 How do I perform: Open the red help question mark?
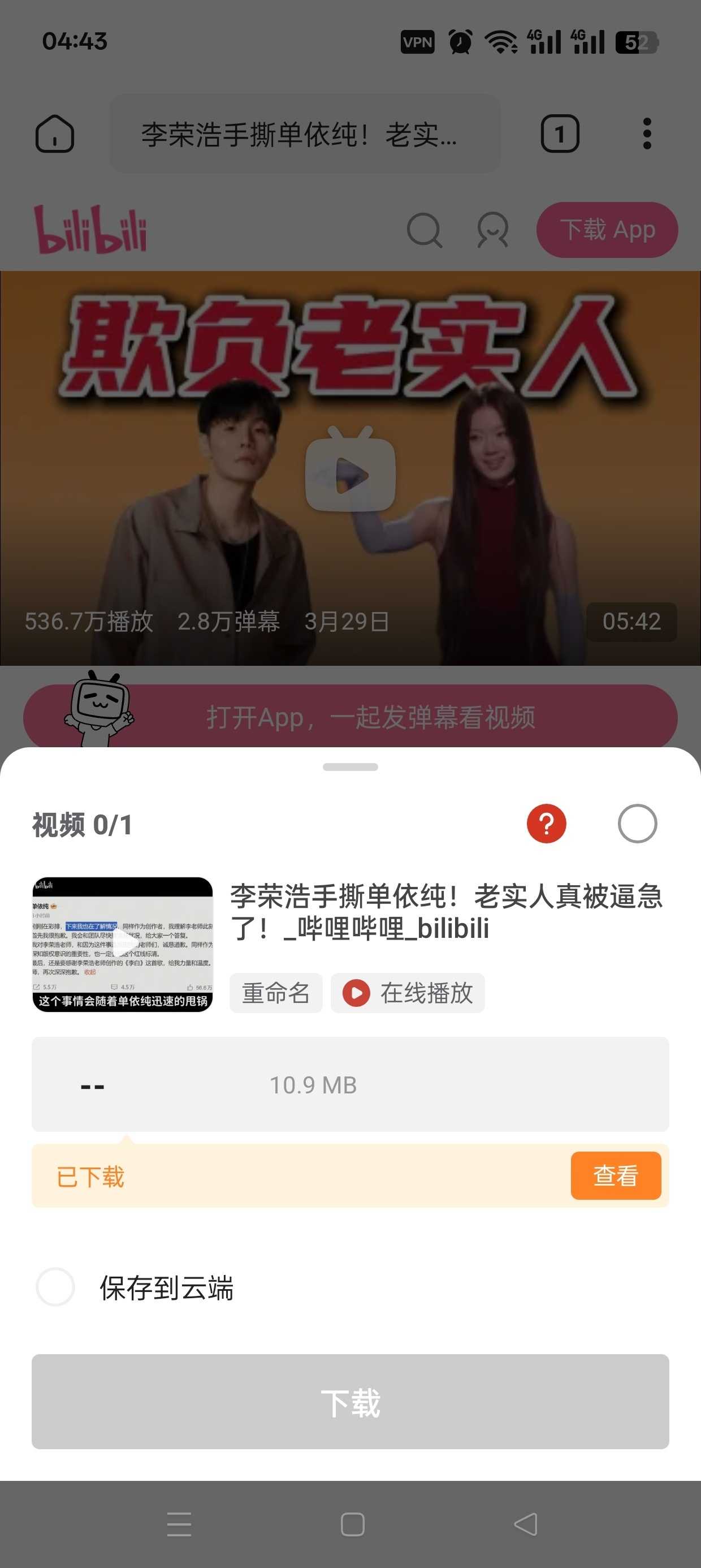coord(546,824)
